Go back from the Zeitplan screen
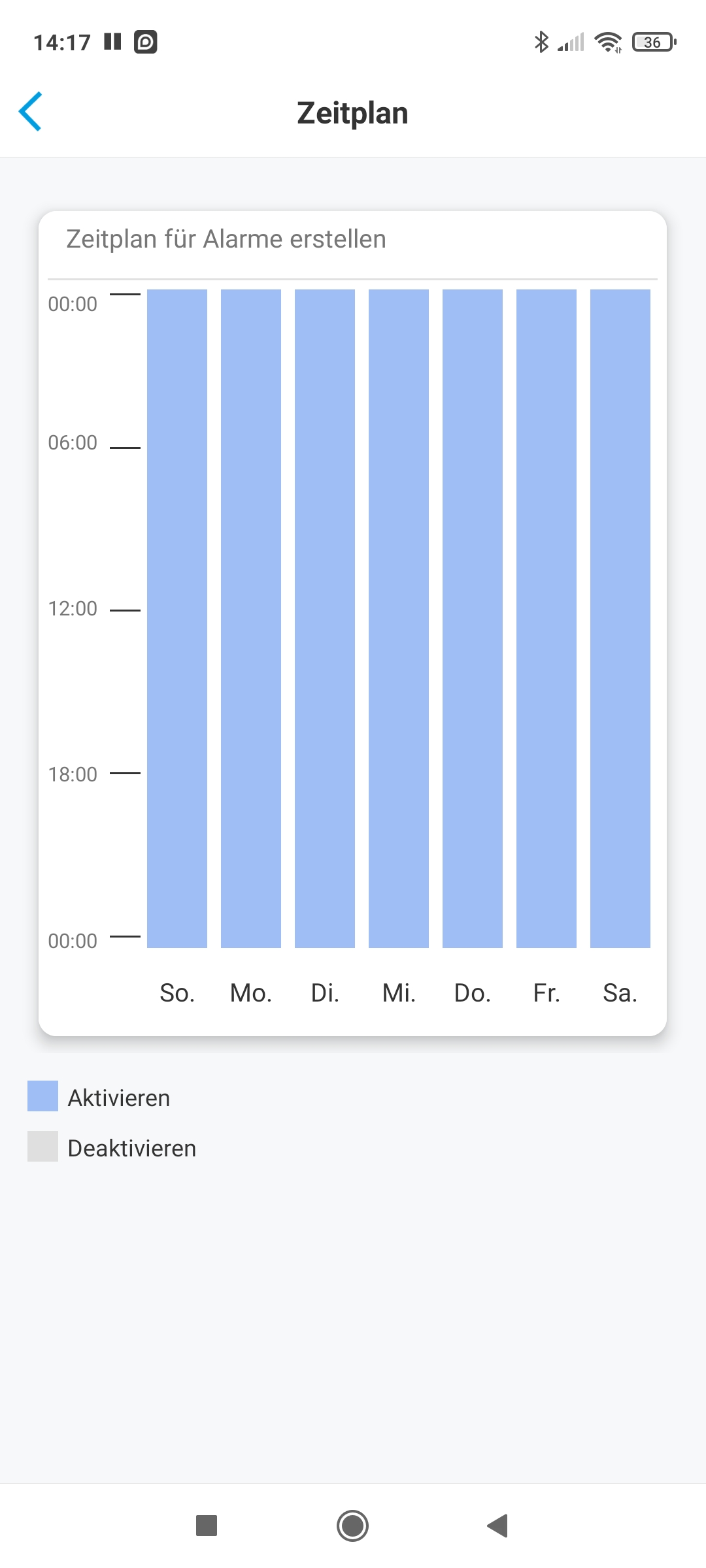 [x=31, y=112]
